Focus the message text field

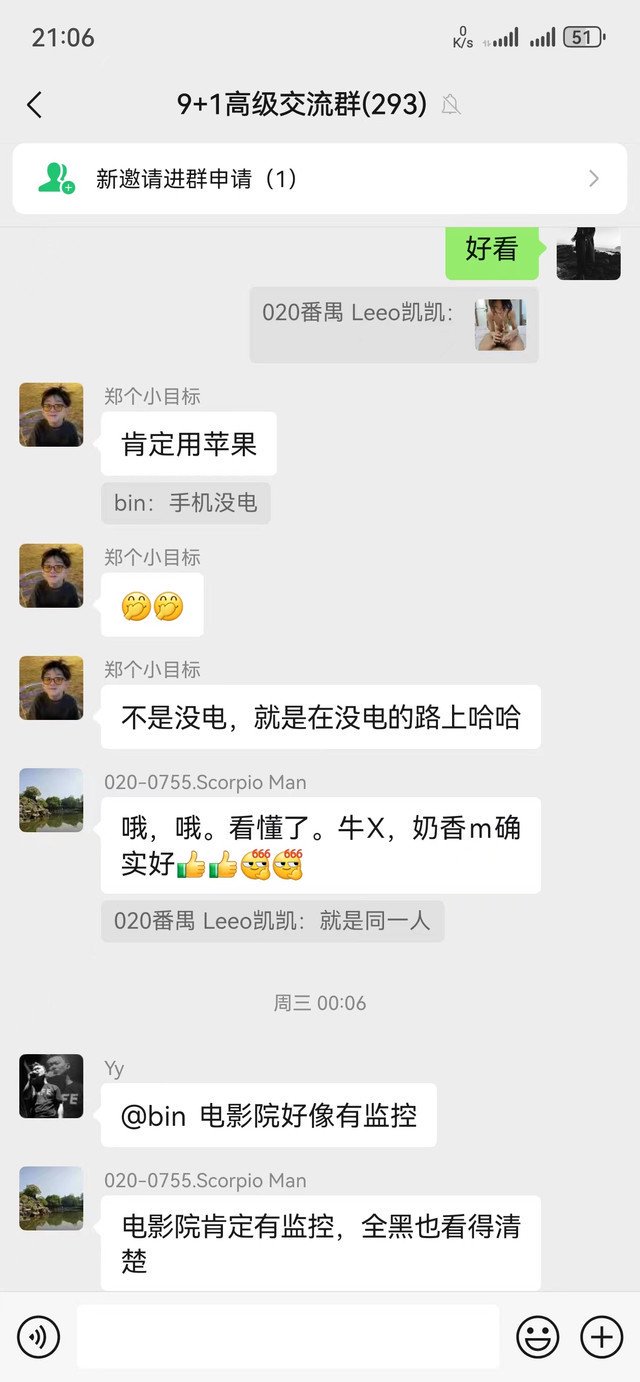[288, 1337]
